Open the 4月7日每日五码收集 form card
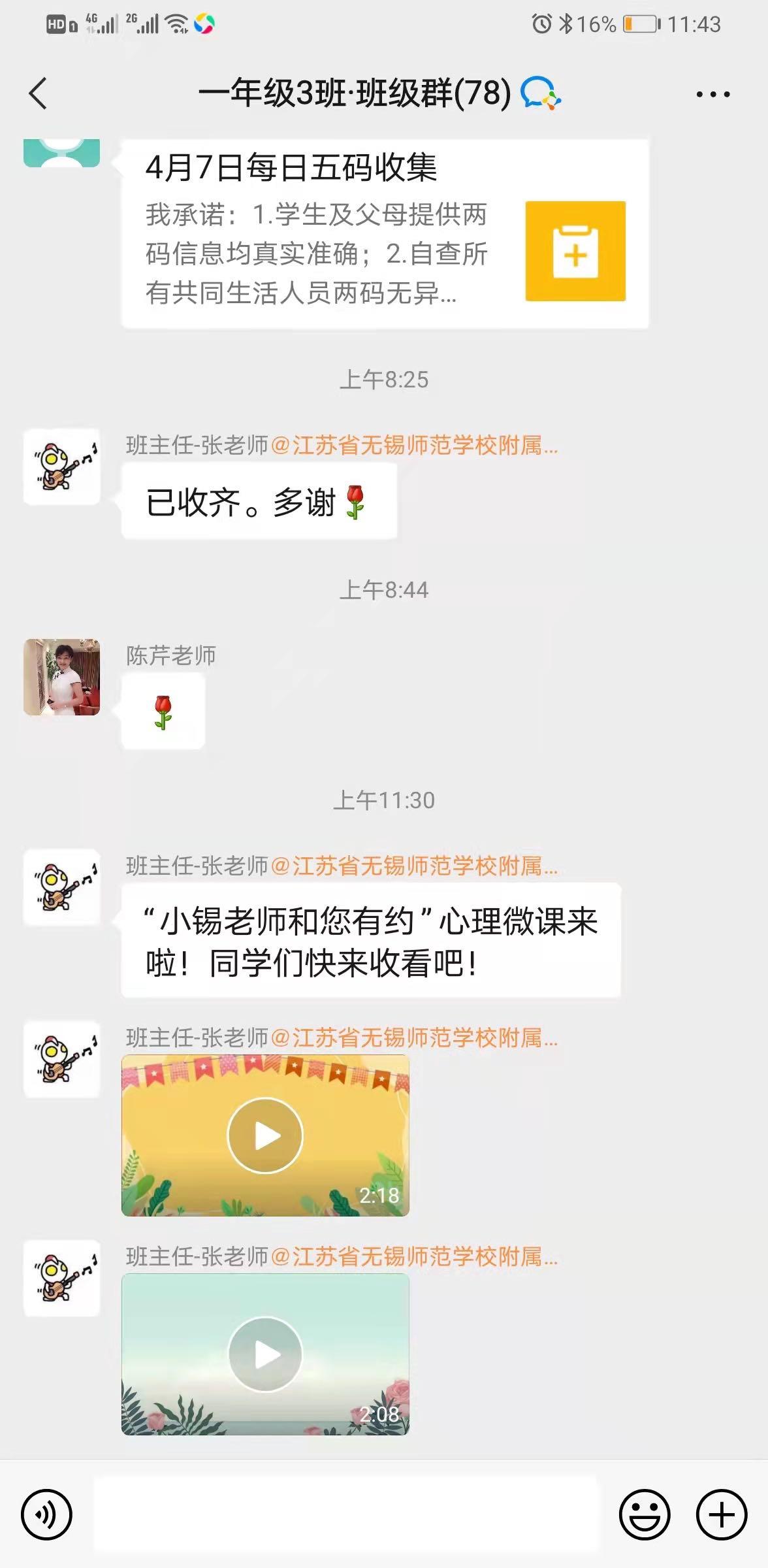Viewport: 768px width, 1568px height. (x=385, y=233)
